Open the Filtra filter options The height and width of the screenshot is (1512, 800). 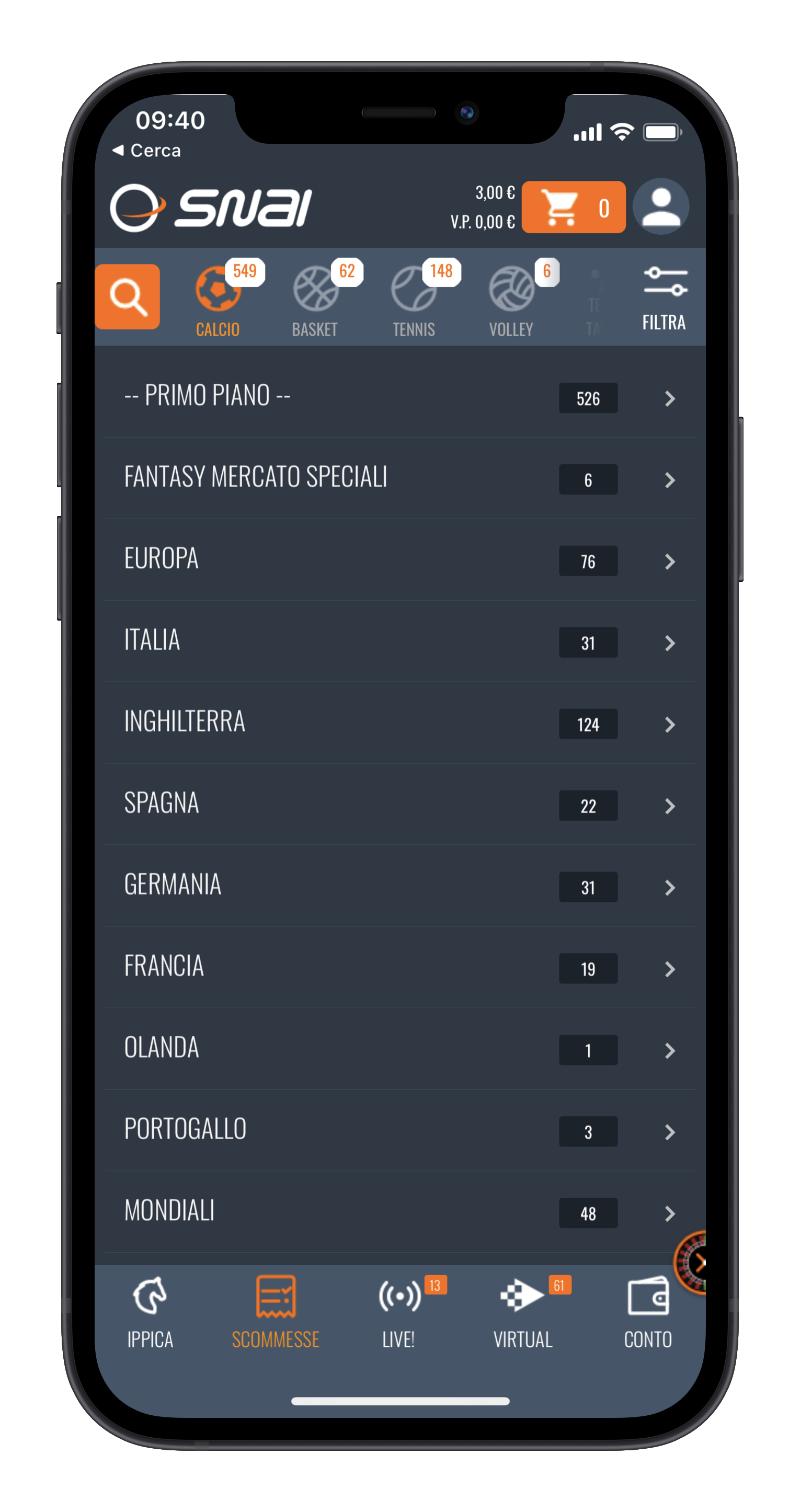664,298
